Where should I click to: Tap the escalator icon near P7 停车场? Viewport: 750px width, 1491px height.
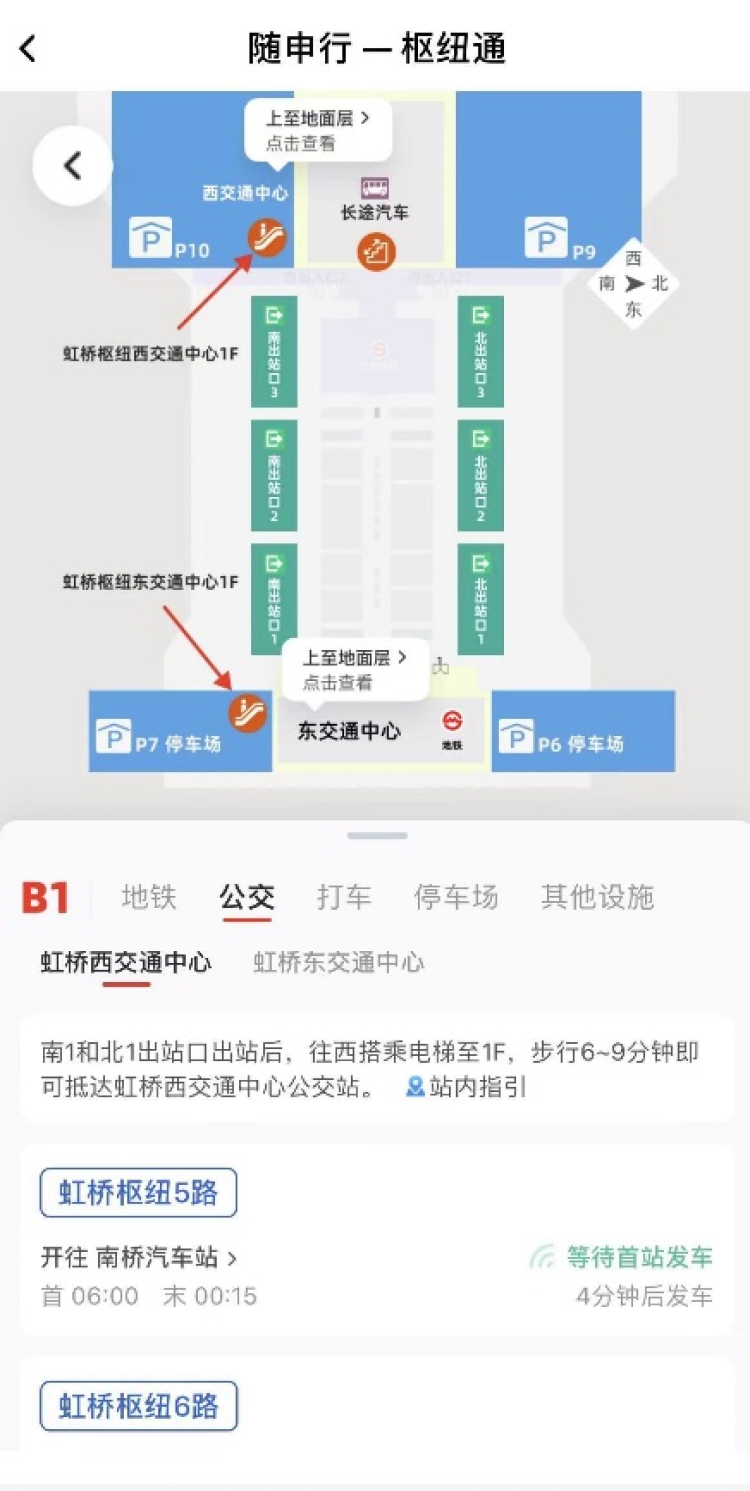[248, 712]
